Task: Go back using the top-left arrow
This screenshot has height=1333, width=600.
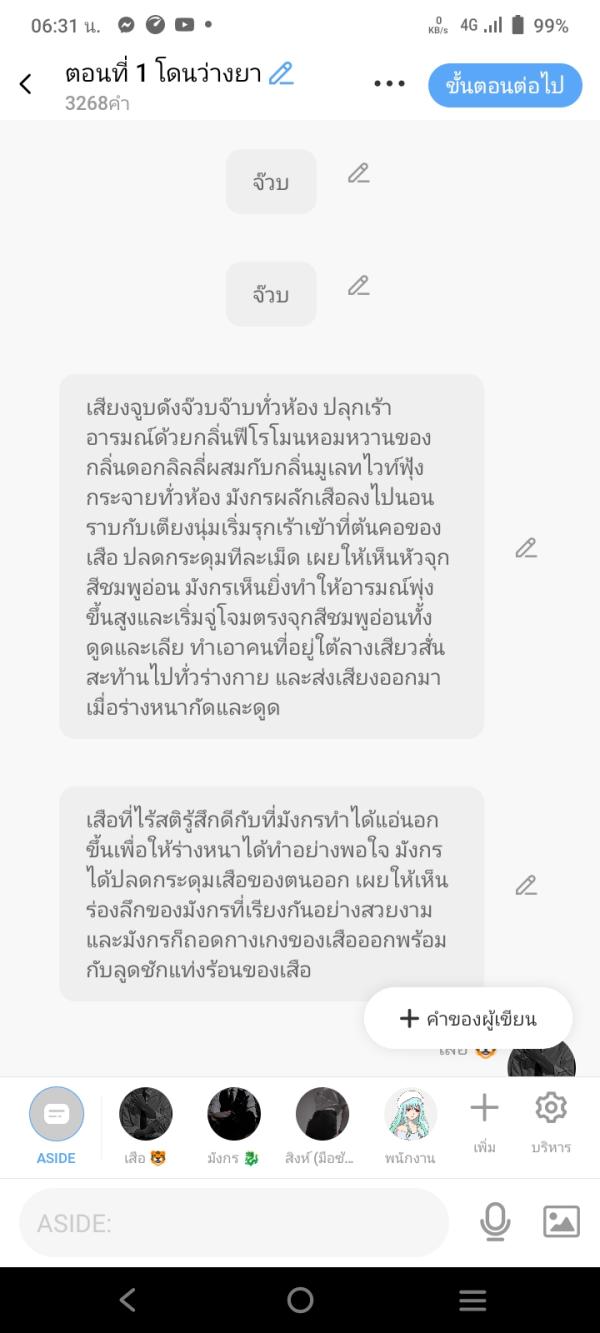Action: [x=26, y=85]
